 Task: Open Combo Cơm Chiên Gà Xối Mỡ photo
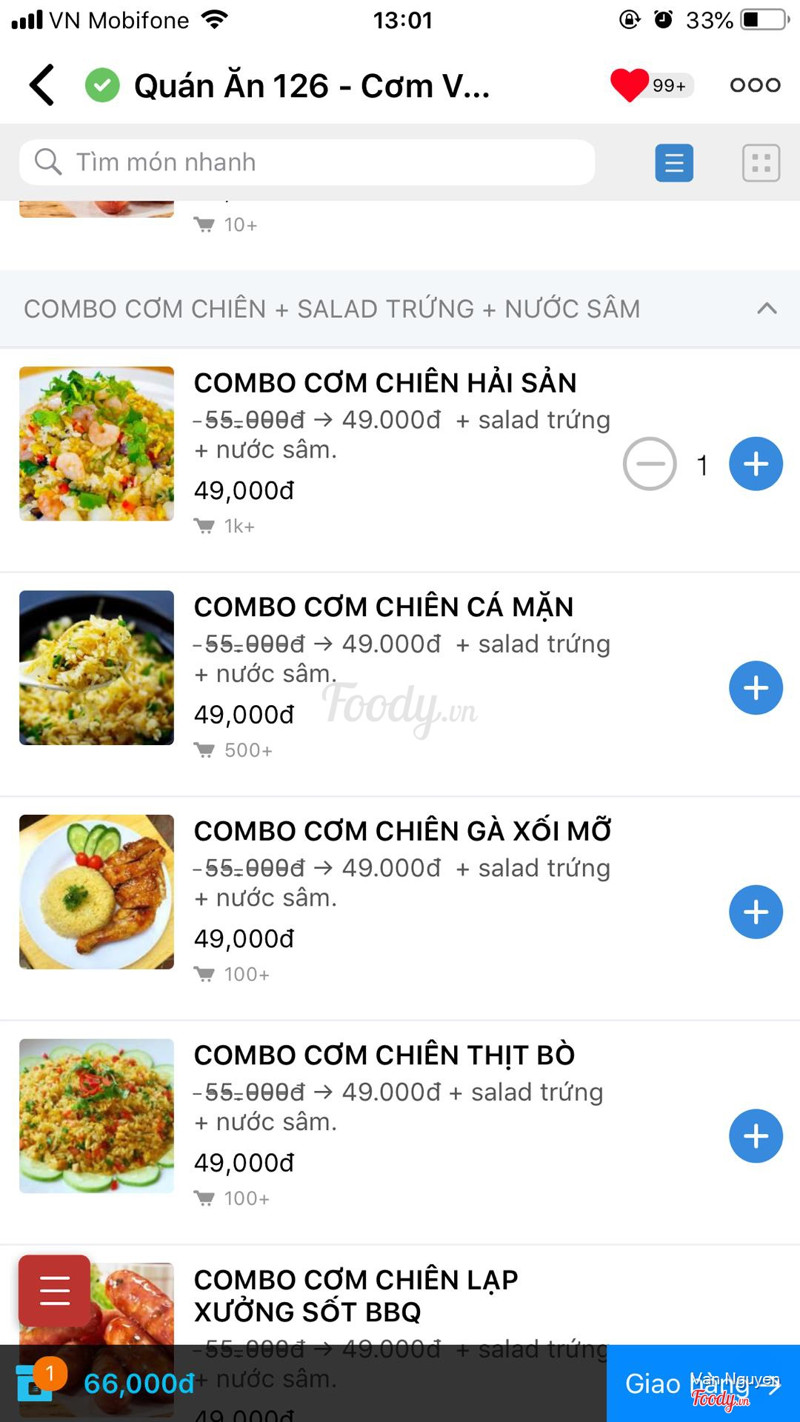point(96,892)
